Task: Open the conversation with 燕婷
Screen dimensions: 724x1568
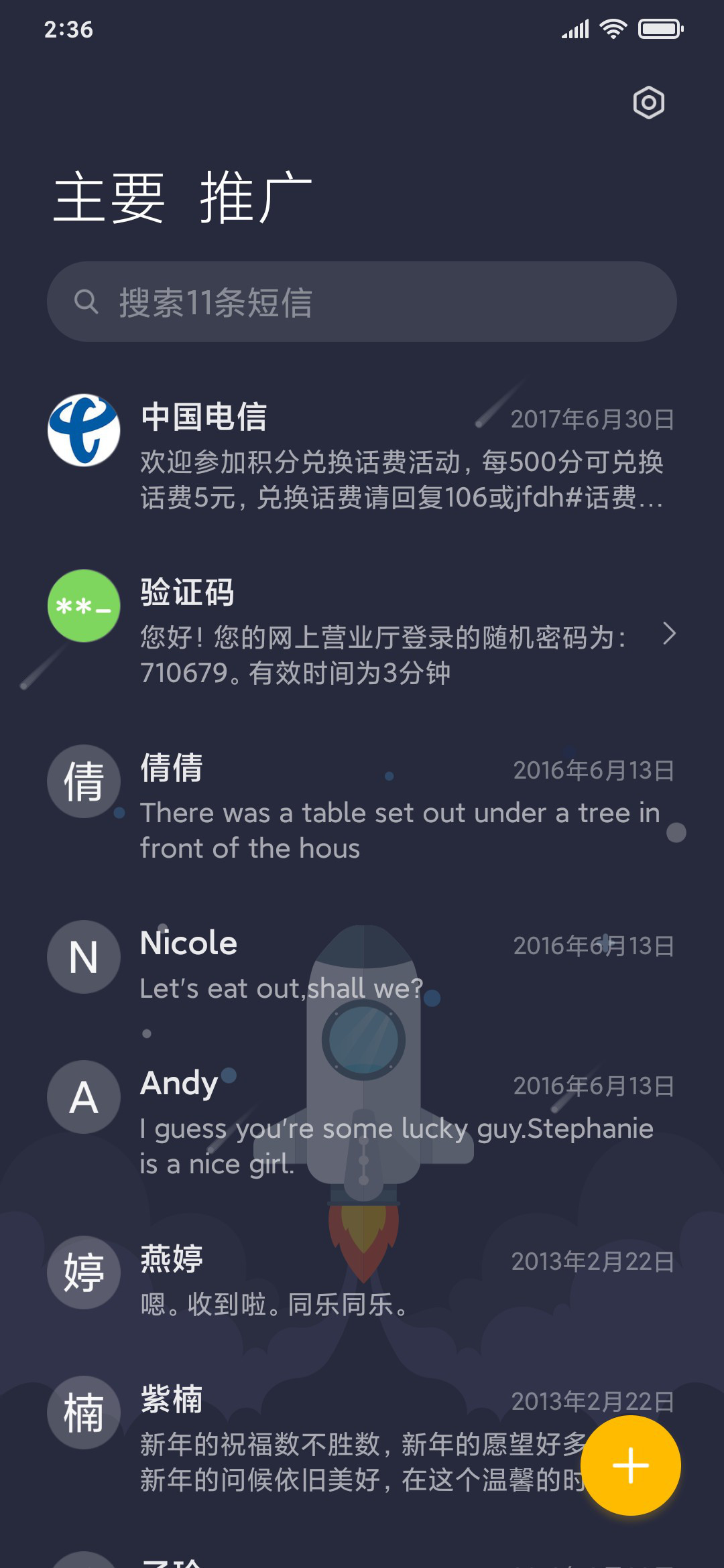Action: click(362, 1280)
